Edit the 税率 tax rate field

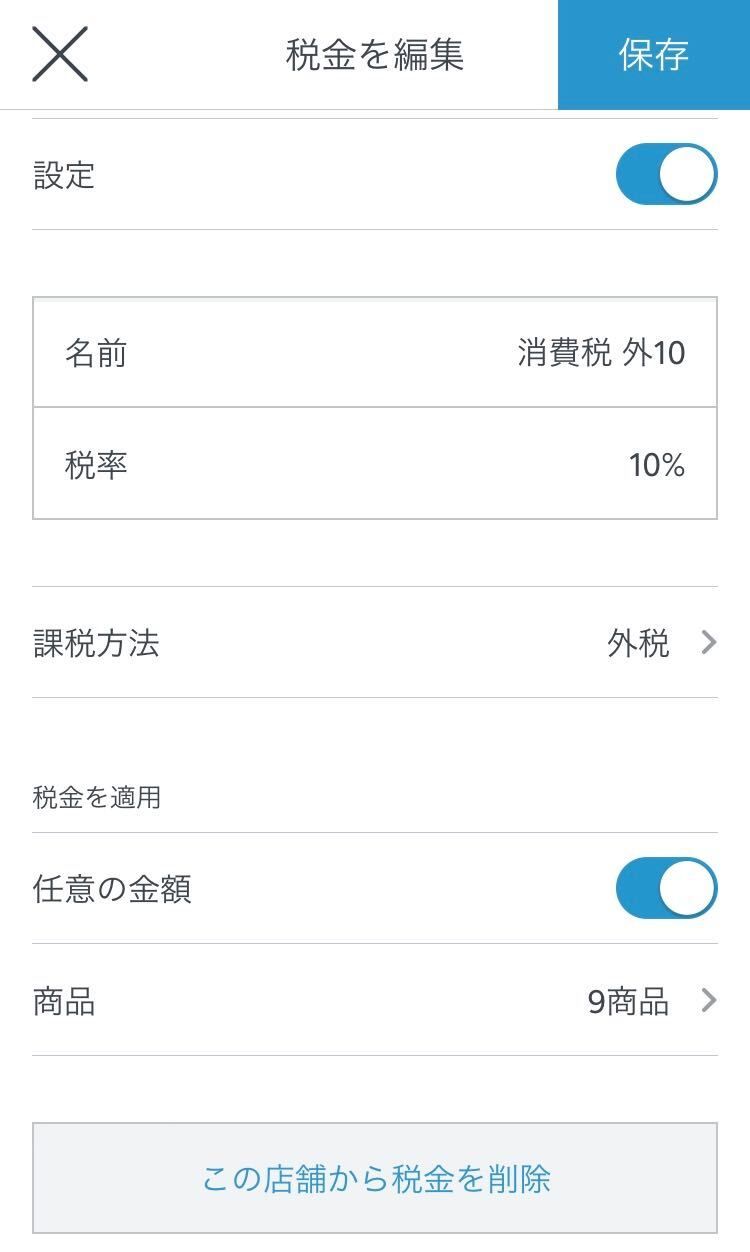375,465
